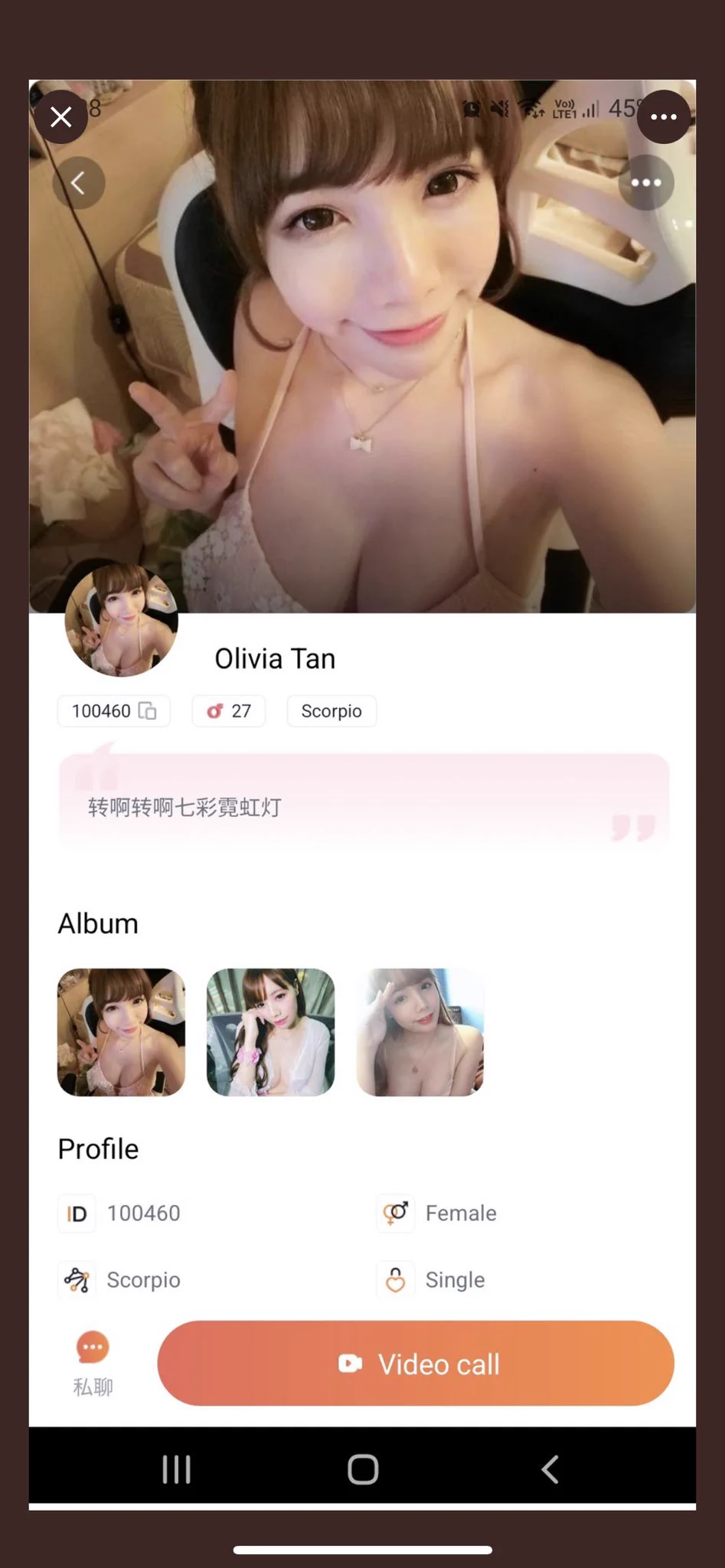The image size is (725, 1568).
Task: Close the screenshot viewer with X
Action: click(60, 117)
